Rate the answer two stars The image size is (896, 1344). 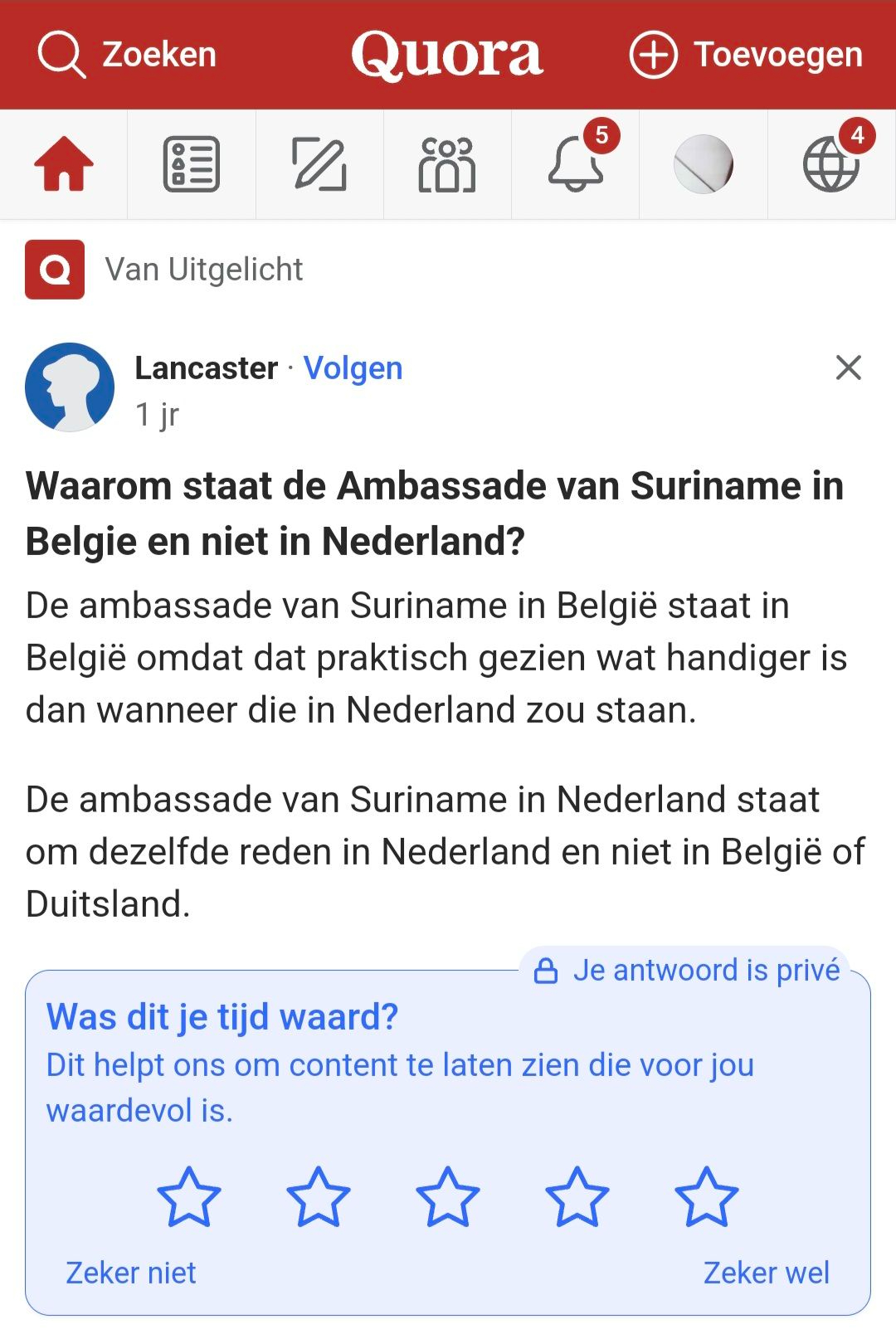[x=319, y=1197]
